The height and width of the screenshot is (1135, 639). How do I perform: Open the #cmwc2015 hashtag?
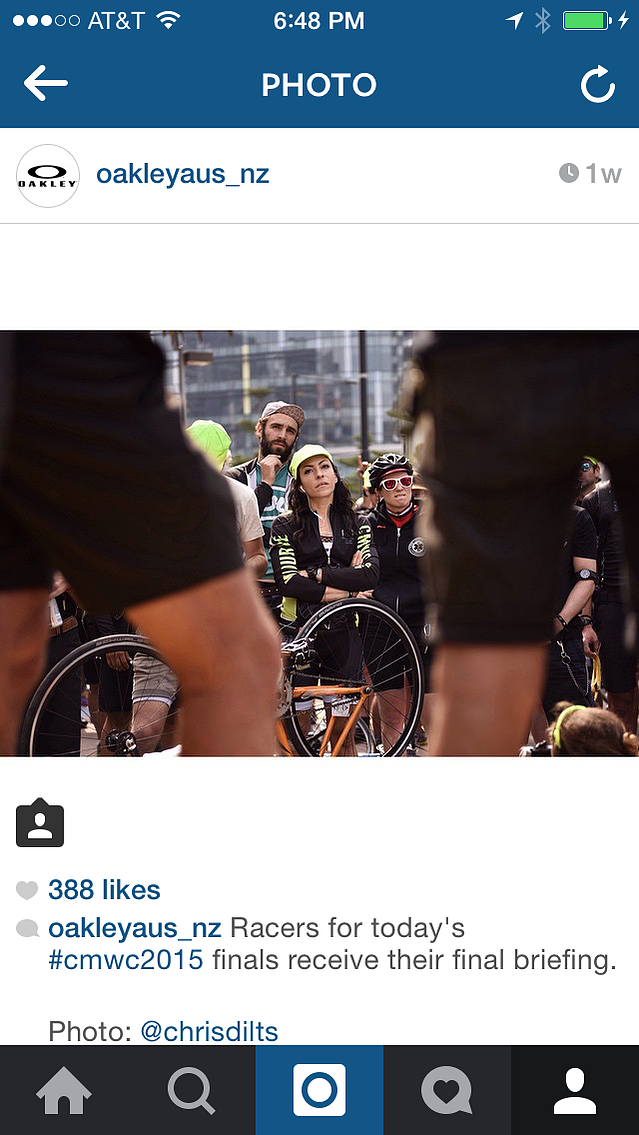click(126, 961)
